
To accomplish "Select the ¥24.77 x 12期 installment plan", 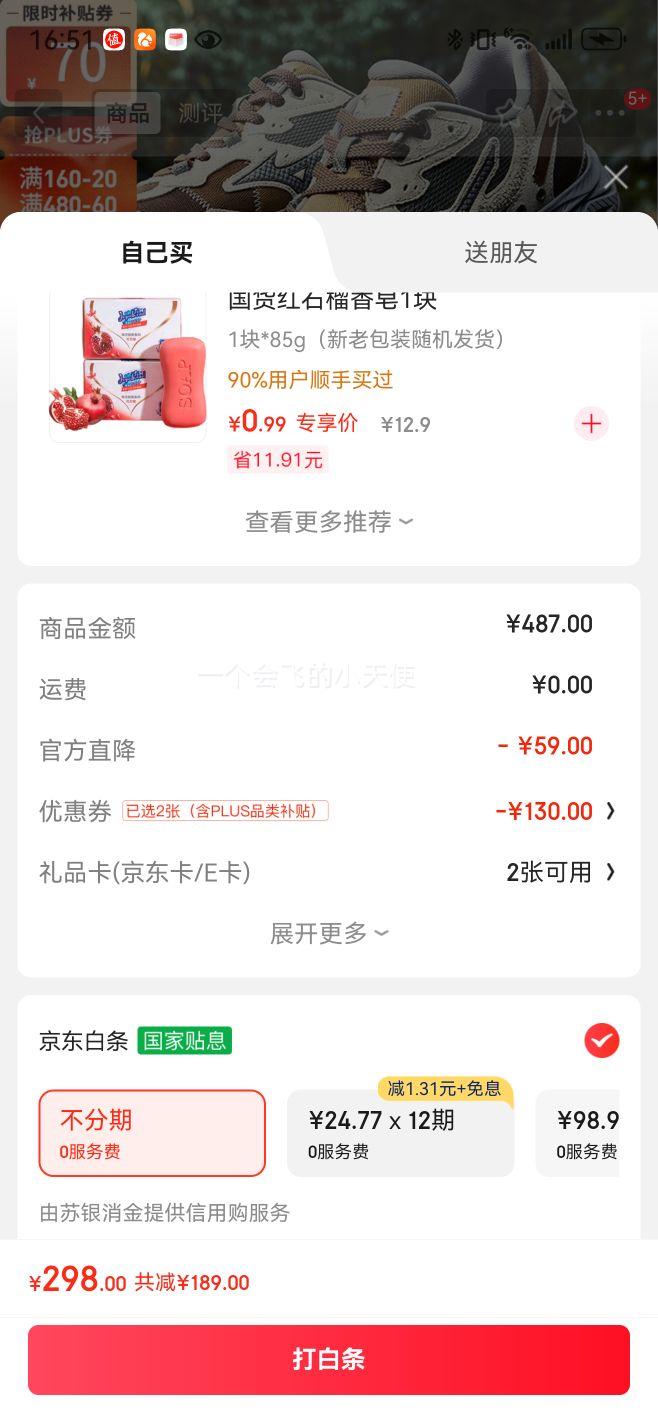I will (400, 1133).
